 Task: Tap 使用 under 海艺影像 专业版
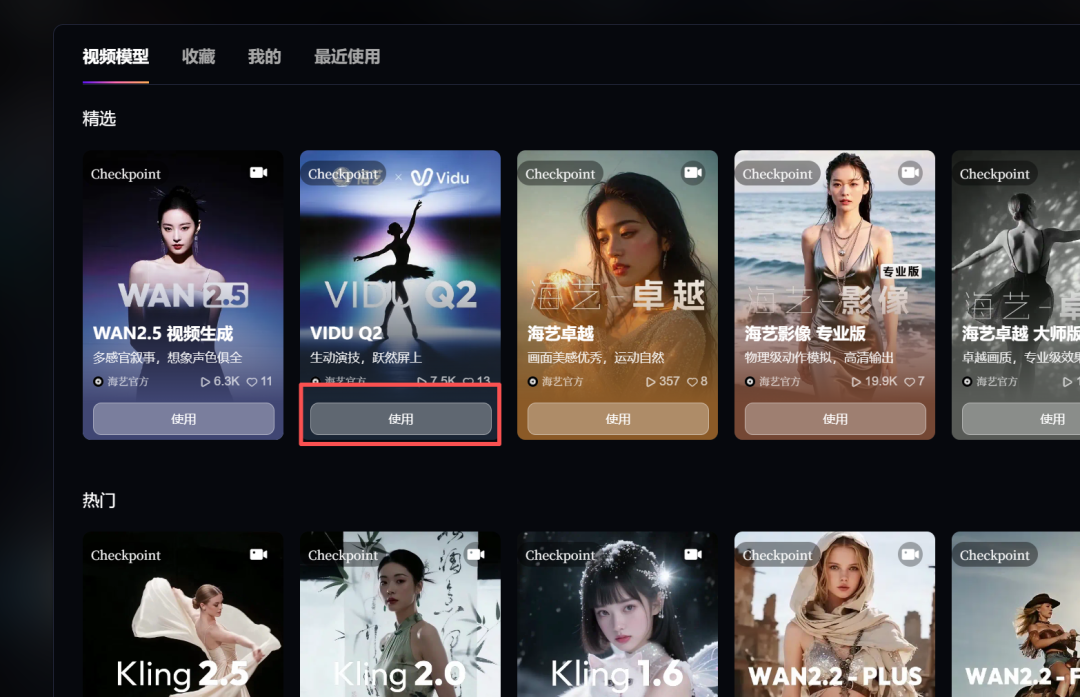(x=835, y=419)
